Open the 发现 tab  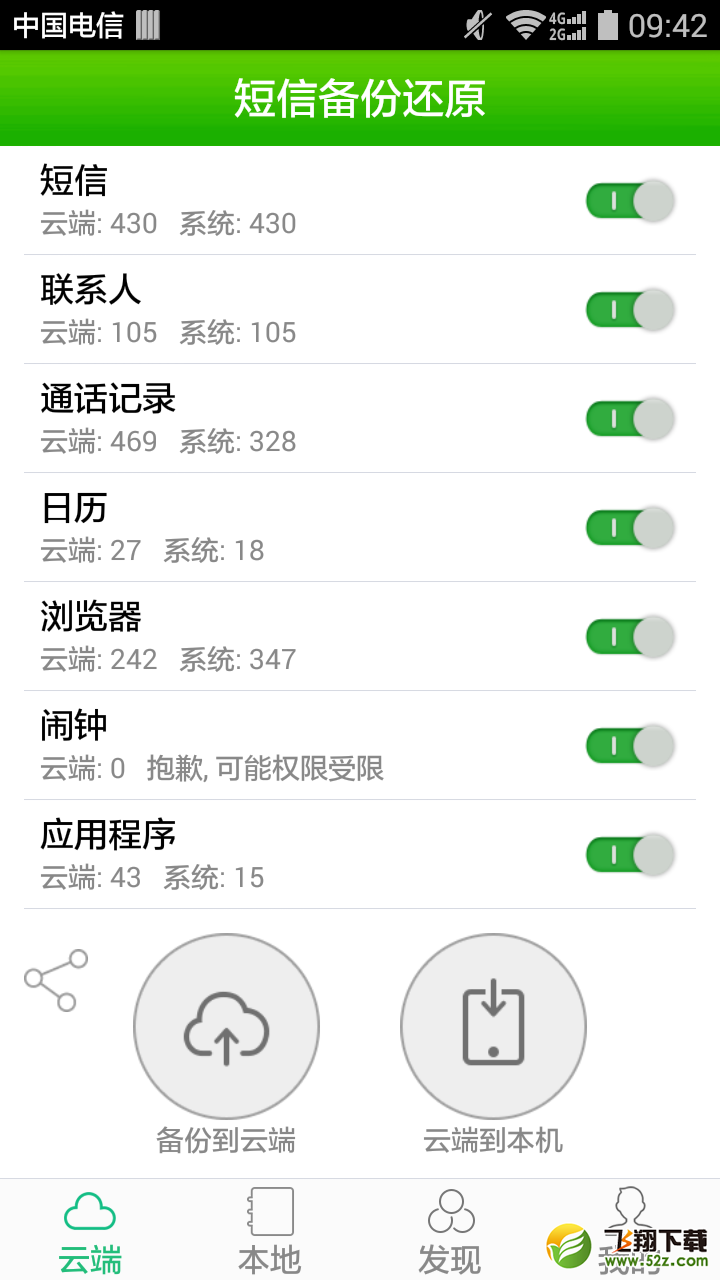click(450, 1231)
